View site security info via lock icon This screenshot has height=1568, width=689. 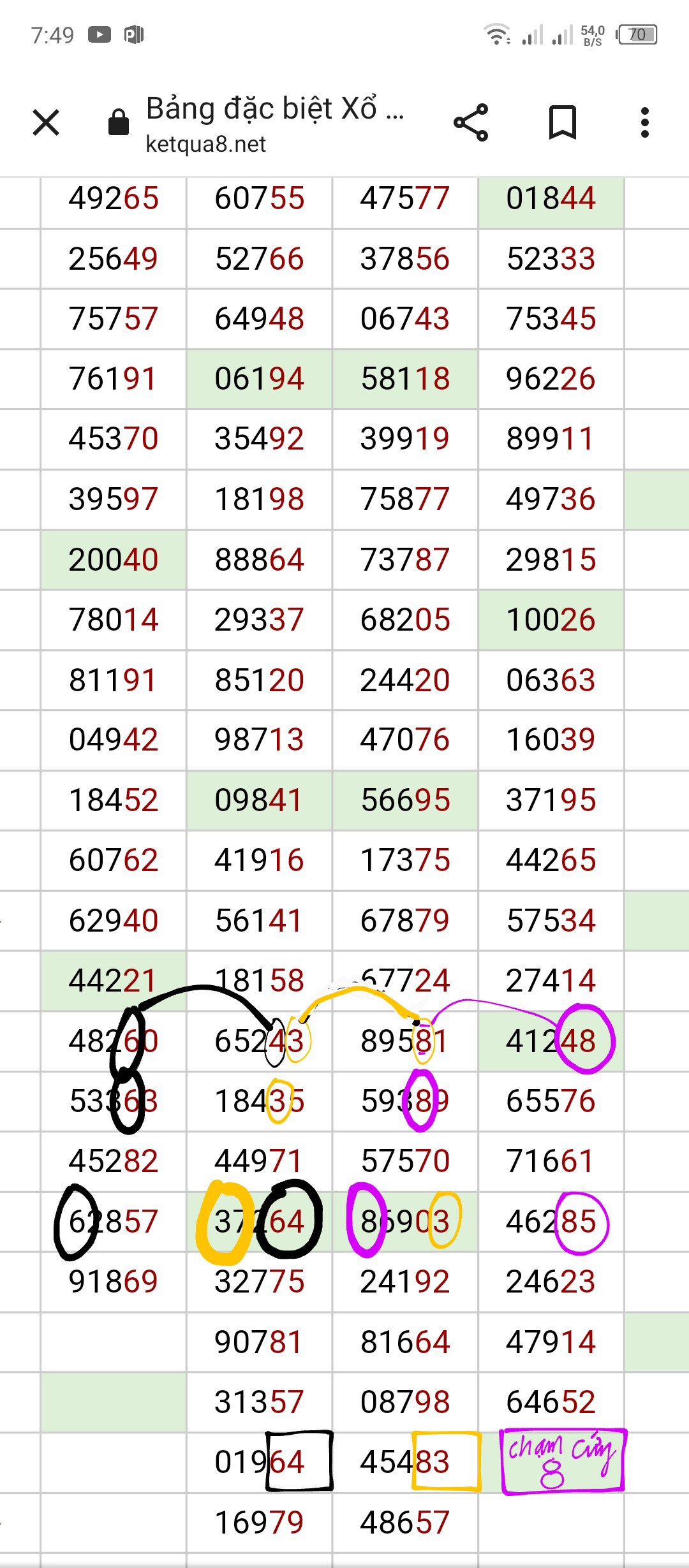coord(119,122)
